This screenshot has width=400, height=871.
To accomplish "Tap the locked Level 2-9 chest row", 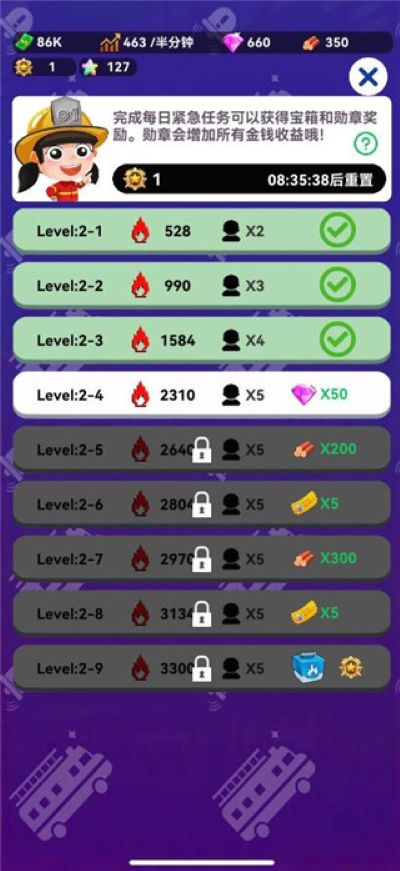I will tap(202, 667).
